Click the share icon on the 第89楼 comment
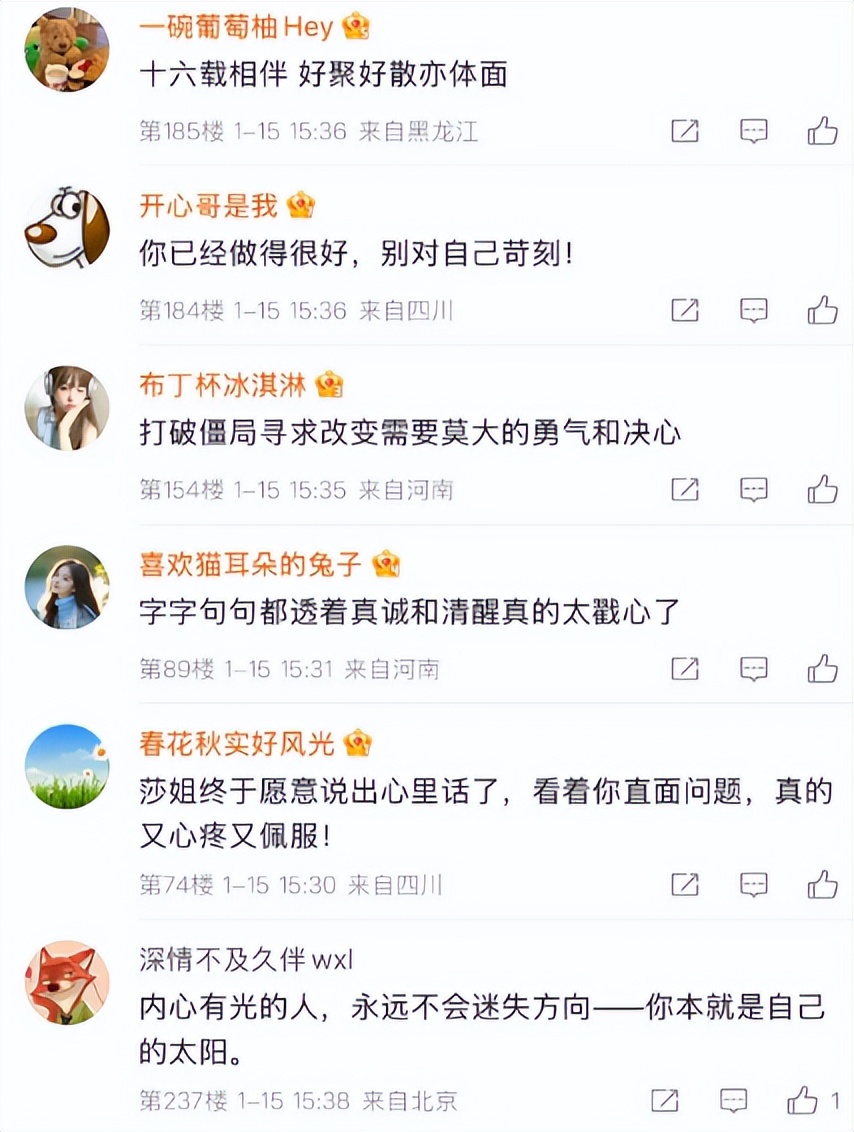 pos(685,670)
